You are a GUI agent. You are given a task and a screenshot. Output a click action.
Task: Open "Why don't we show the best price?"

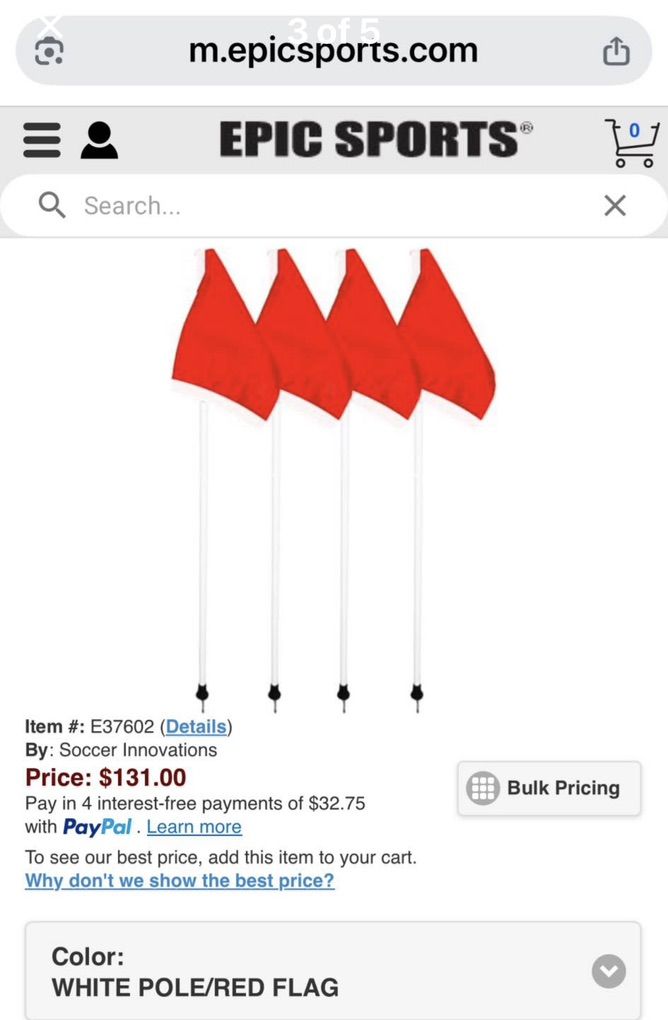tap(180, 881)
